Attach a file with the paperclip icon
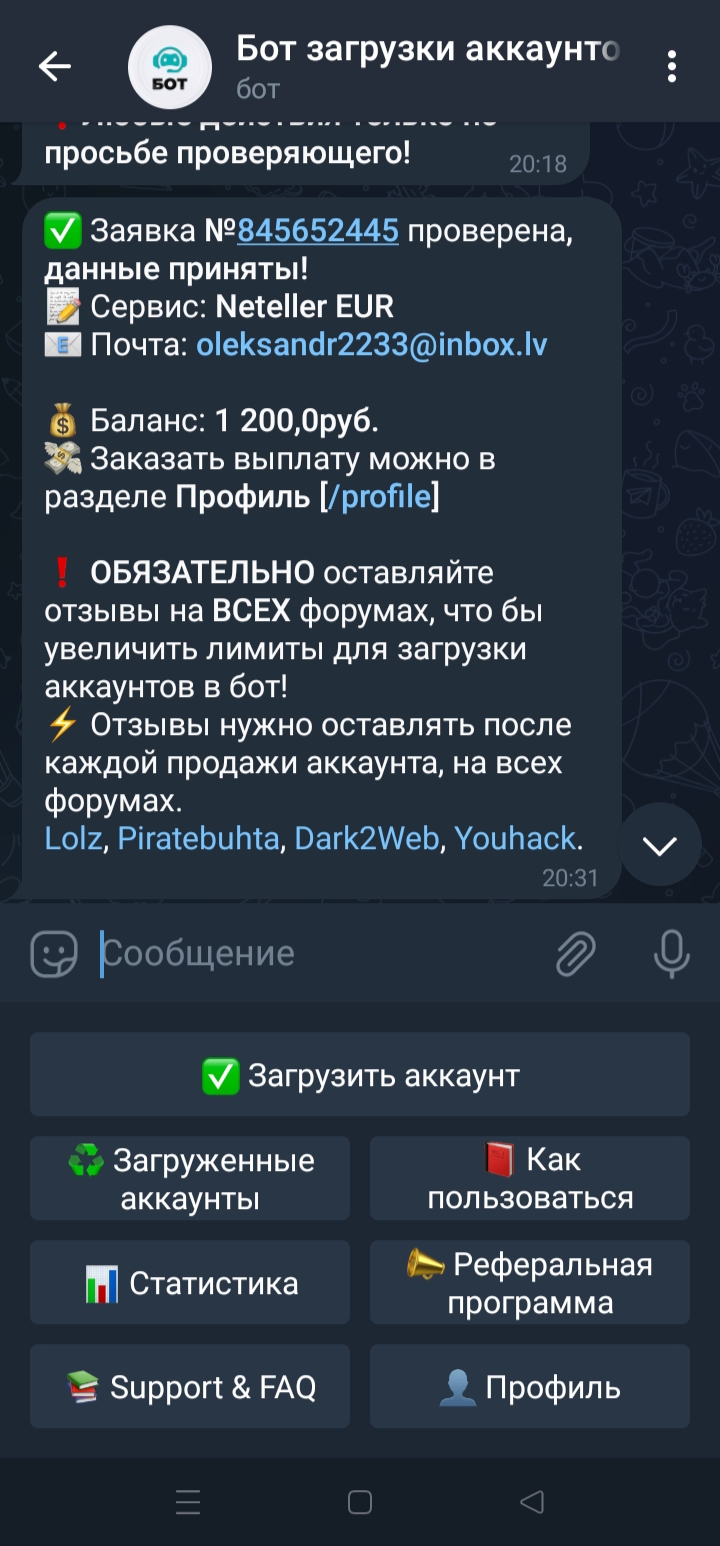 pos(577,953)
